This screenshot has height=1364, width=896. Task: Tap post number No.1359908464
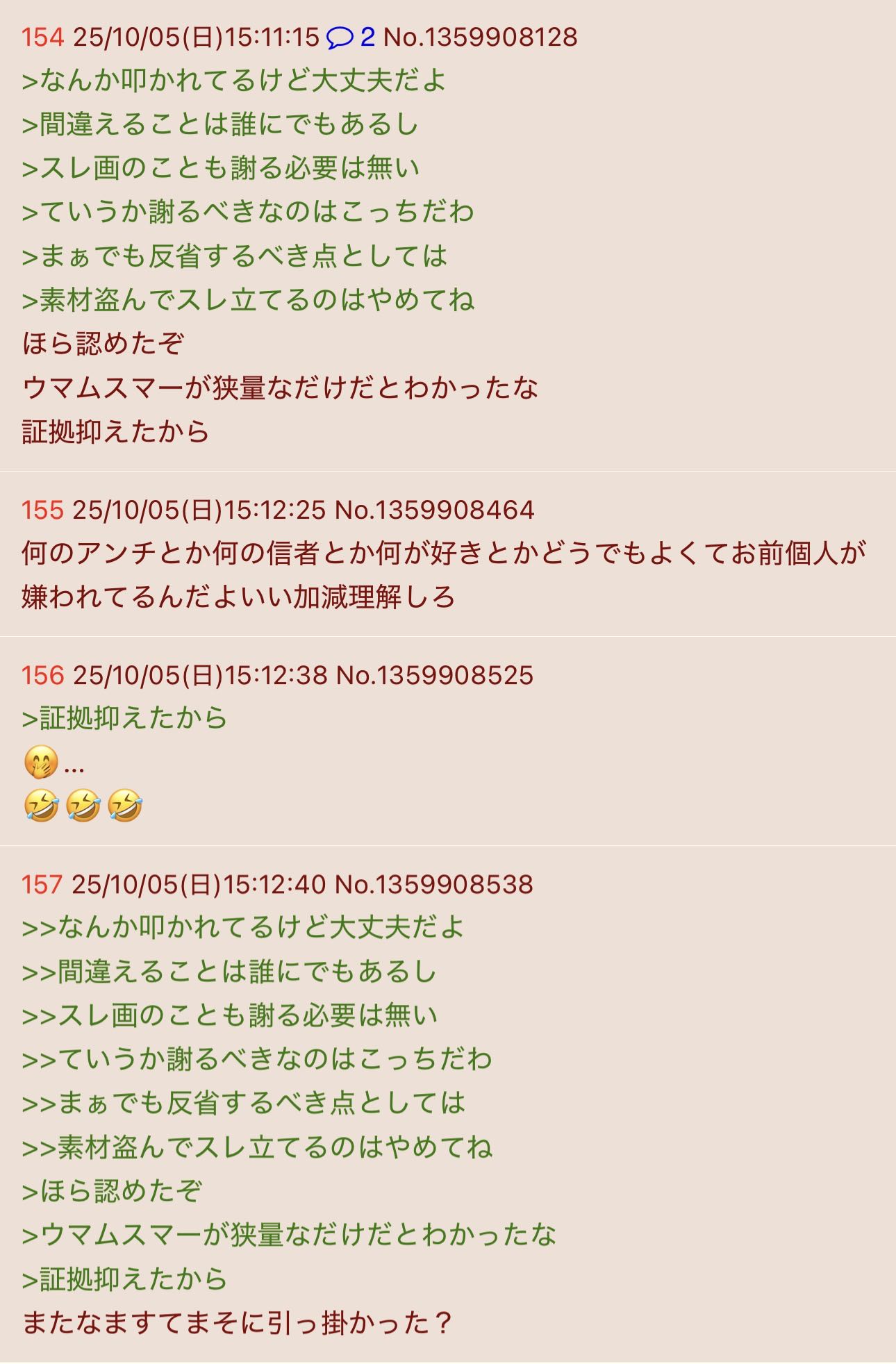(x=435, y=510)
